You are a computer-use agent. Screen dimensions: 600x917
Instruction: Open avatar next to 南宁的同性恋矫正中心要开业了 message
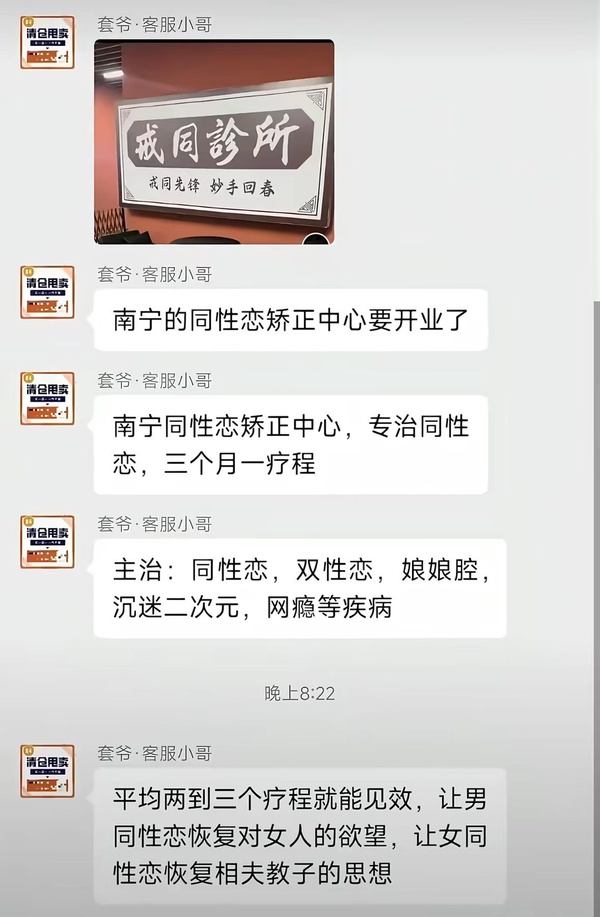(x=47, y=291)
